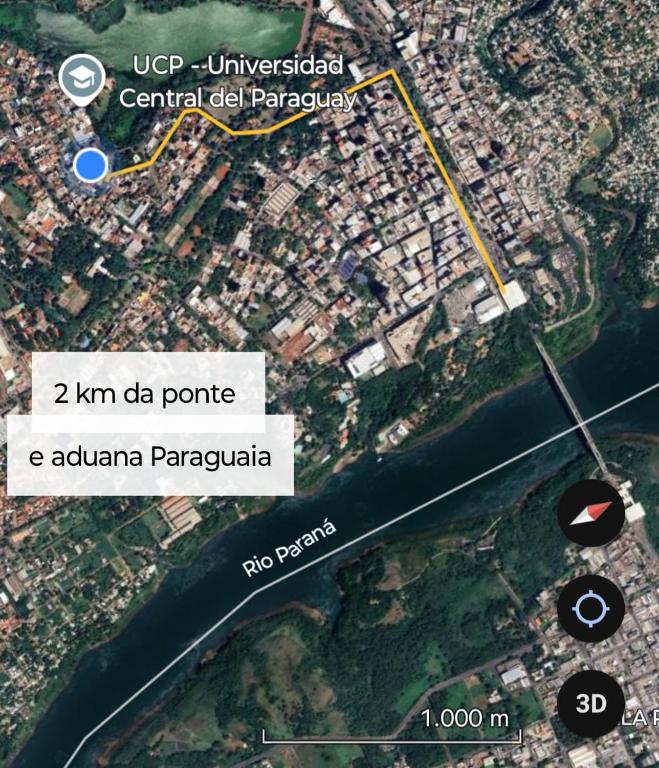This screenshot has height=768, width=659.
Task: Switch the map to 3D view
Action: pos(591,703)
